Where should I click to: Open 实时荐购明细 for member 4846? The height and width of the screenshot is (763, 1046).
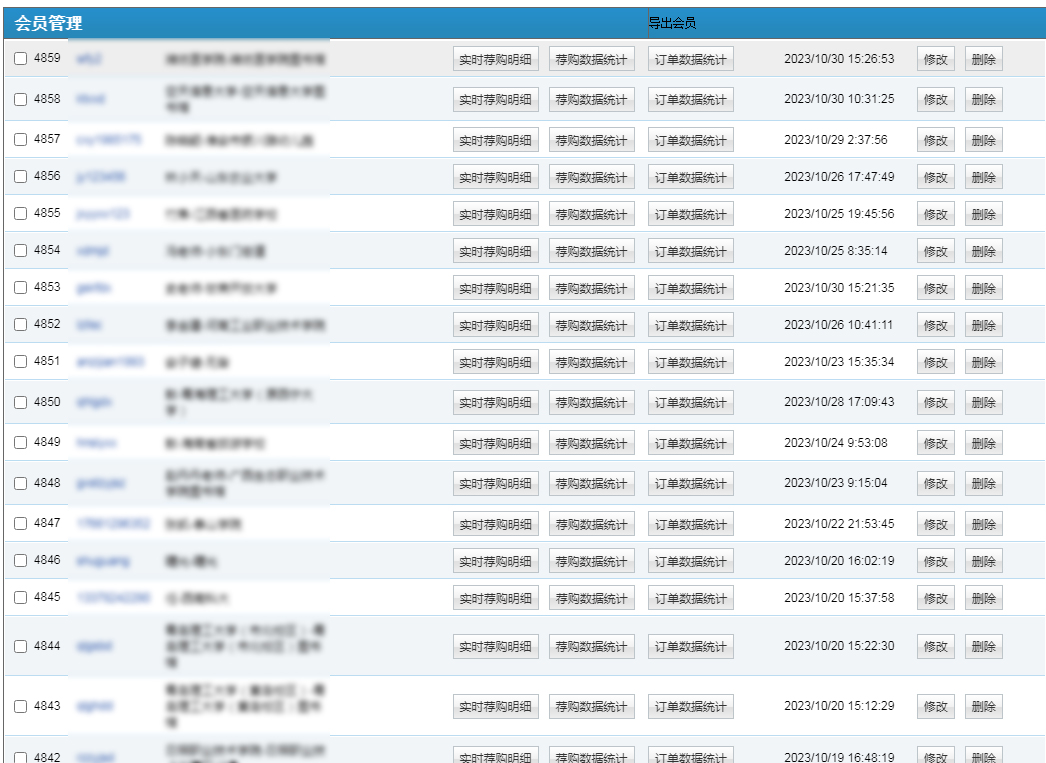(x=495, y=561)
